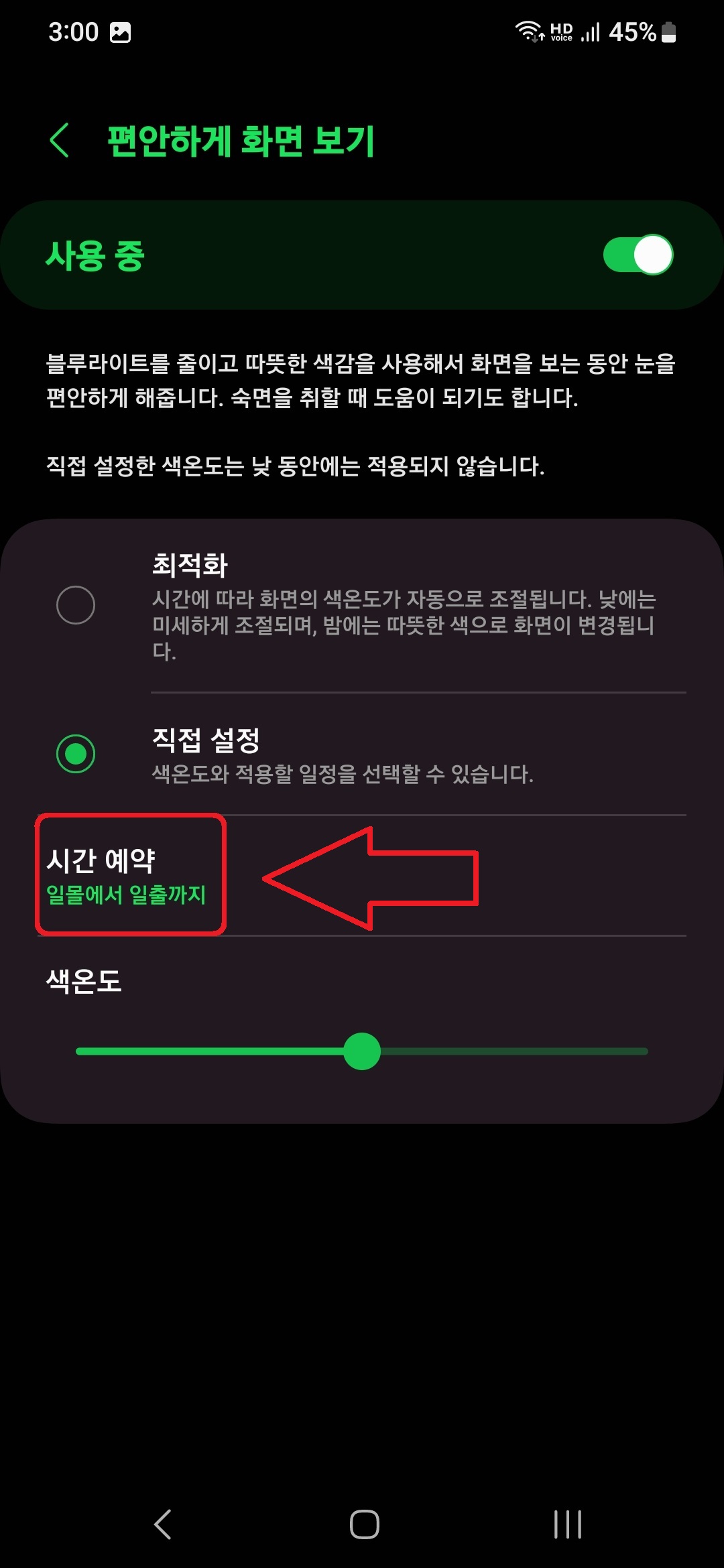The height and width of the screenshot is (1568, 724).
Task: Click the right end of the 색온도 track
Action: pyautogui.click(x=644, y=1052)
